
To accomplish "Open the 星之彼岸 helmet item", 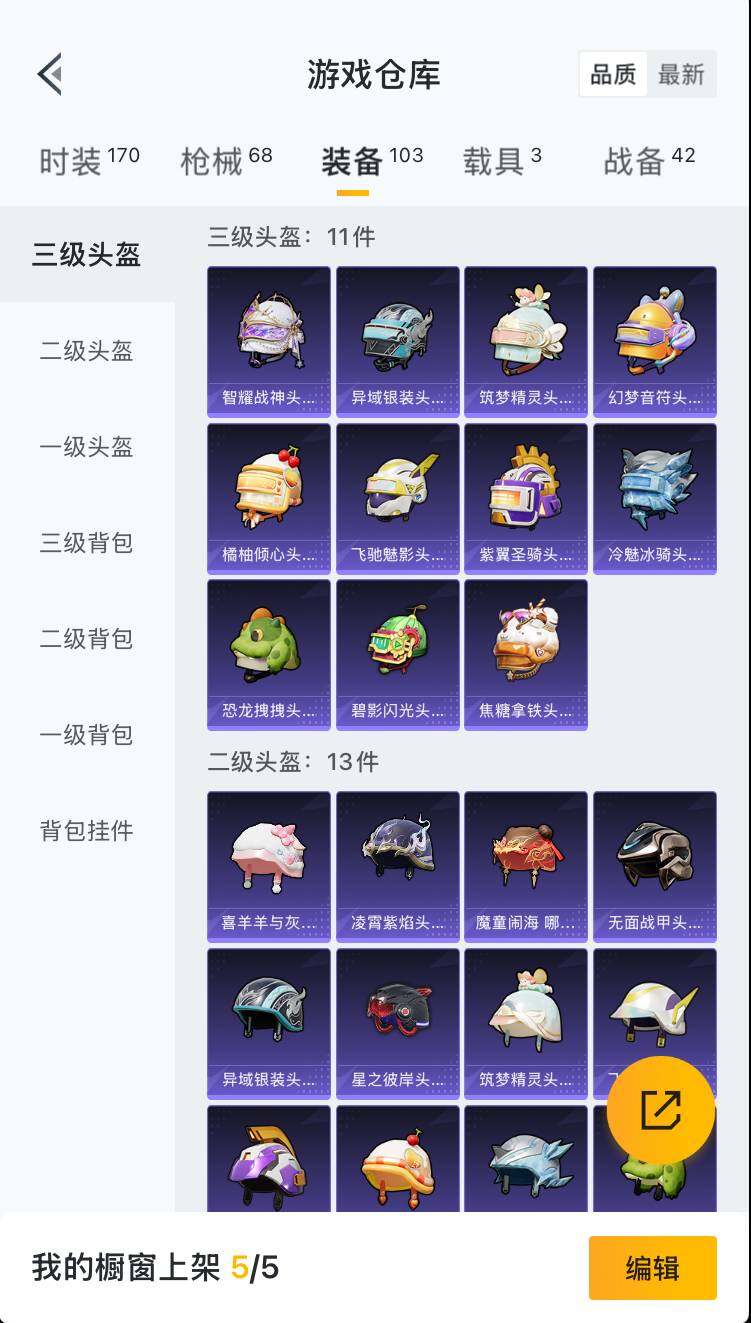I will click(x=398, y=1023).
